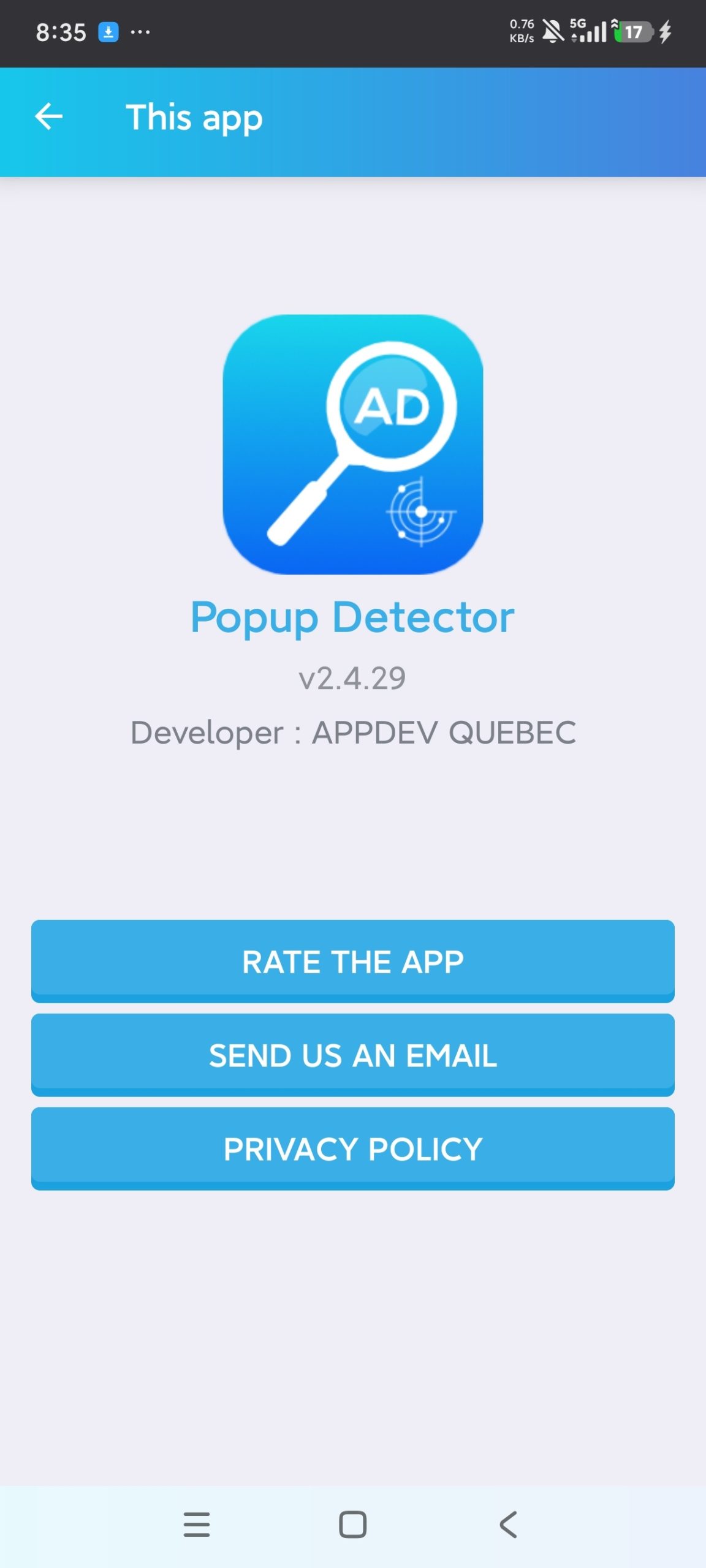Tap the back arrow in the app header

click(49, 117)
